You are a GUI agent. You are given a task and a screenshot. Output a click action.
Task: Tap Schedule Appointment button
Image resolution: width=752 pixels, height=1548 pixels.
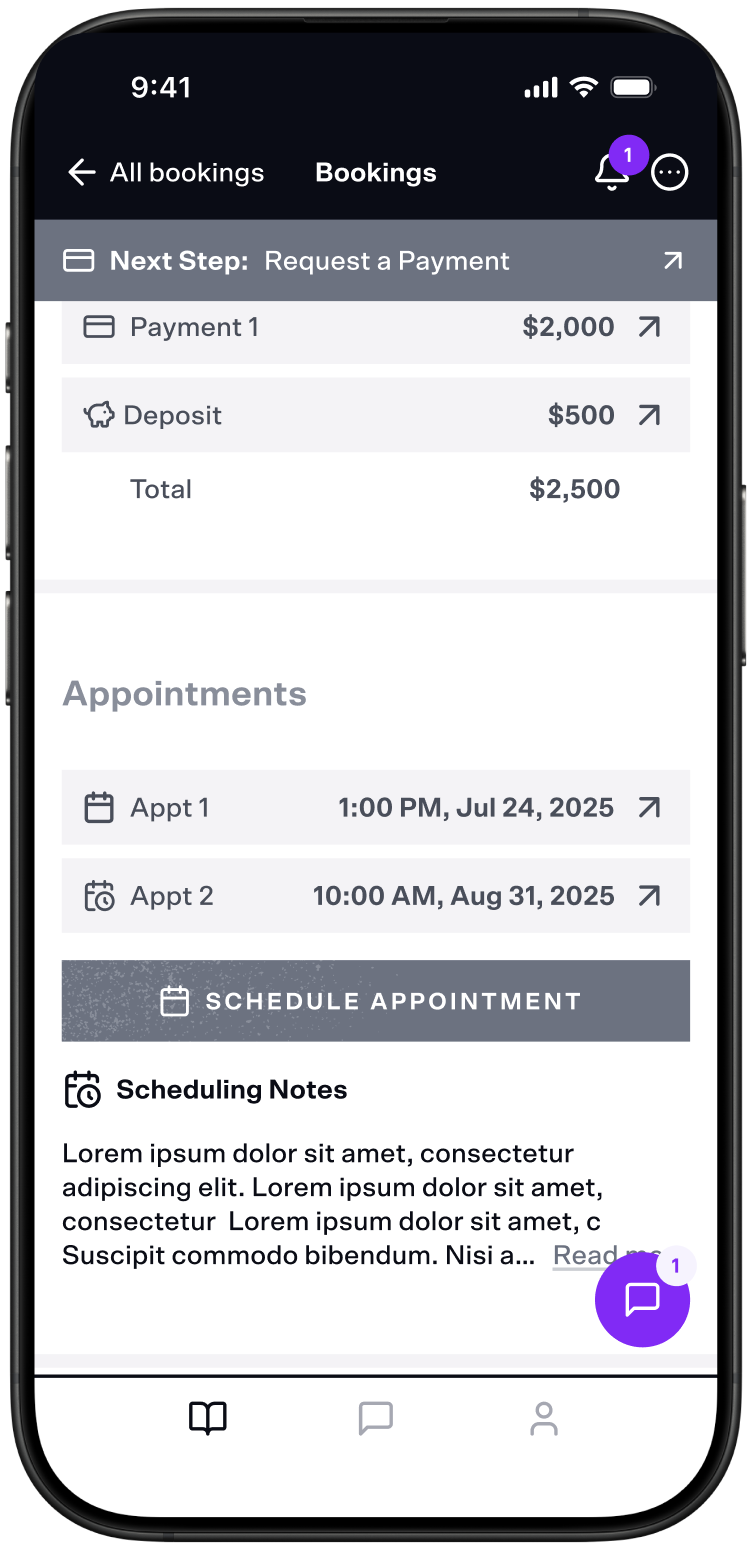coord(375,1001)
